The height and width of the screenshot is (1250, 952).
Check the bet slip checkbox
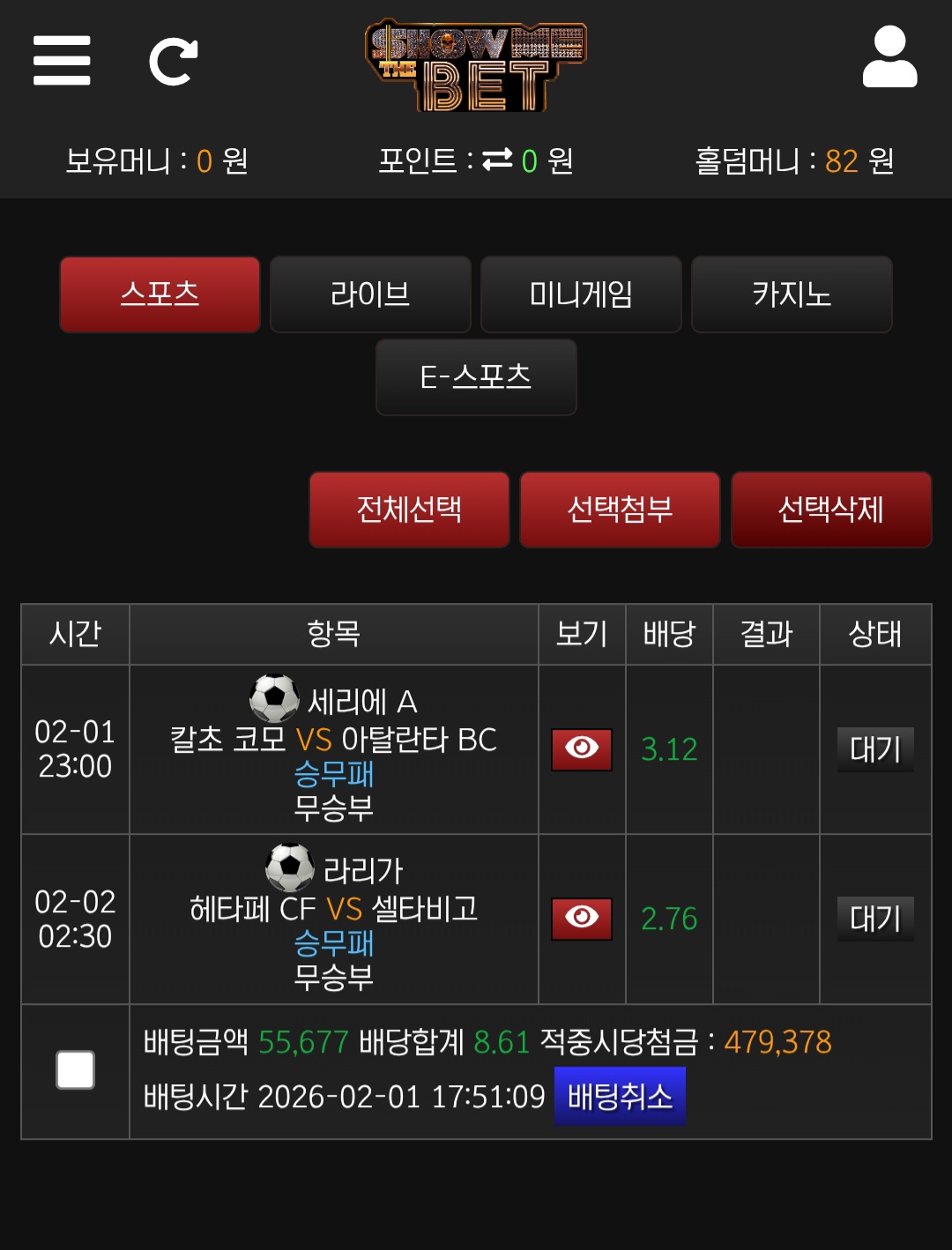(76, 1070)
